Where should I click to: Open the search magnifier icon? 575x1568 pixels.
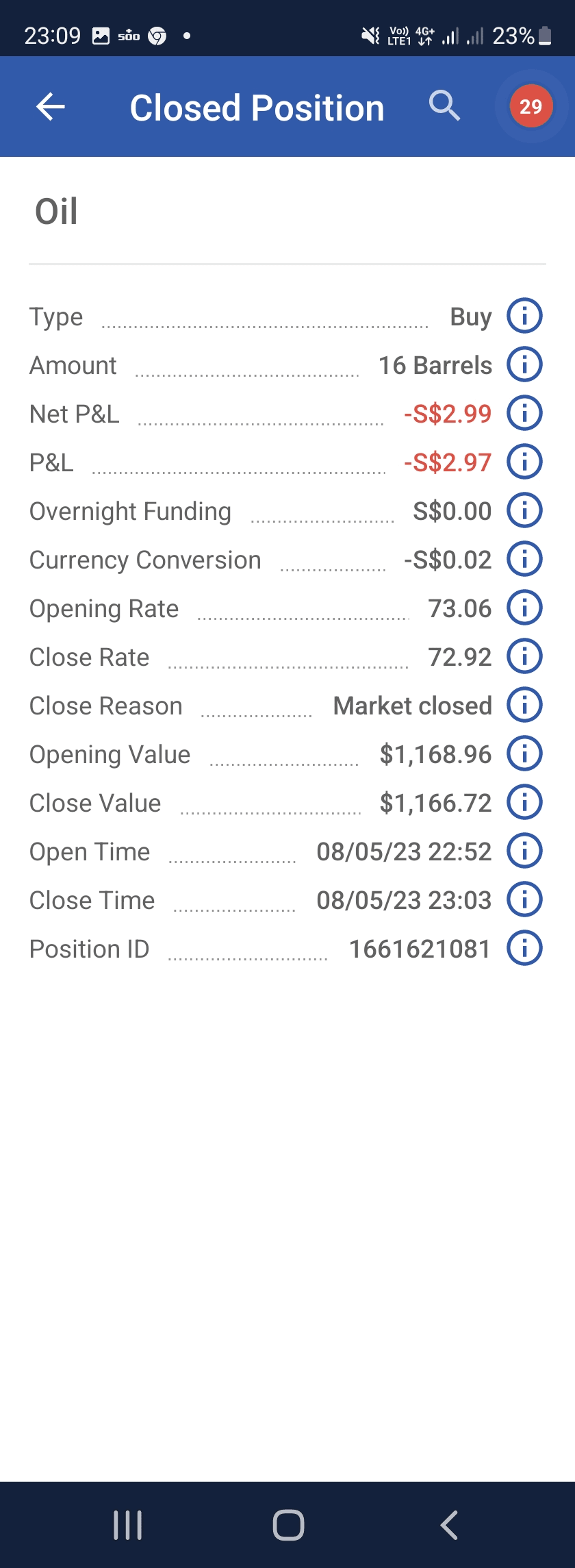point(444,106)
